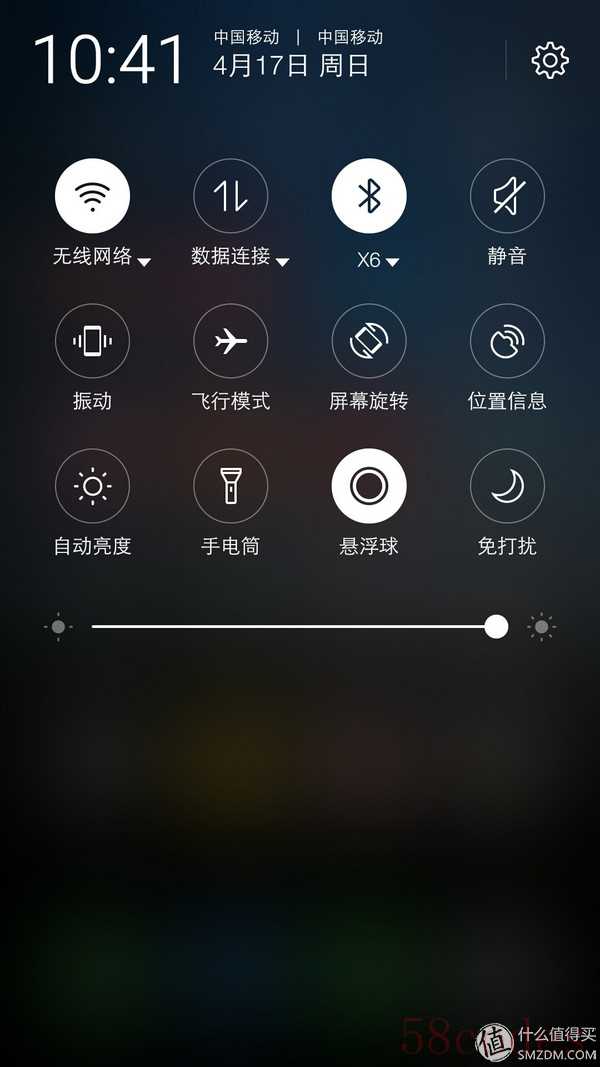Expand the 数据连接 dropdown arrow
The image size is (600, 1067).
(x=282, y=262)
